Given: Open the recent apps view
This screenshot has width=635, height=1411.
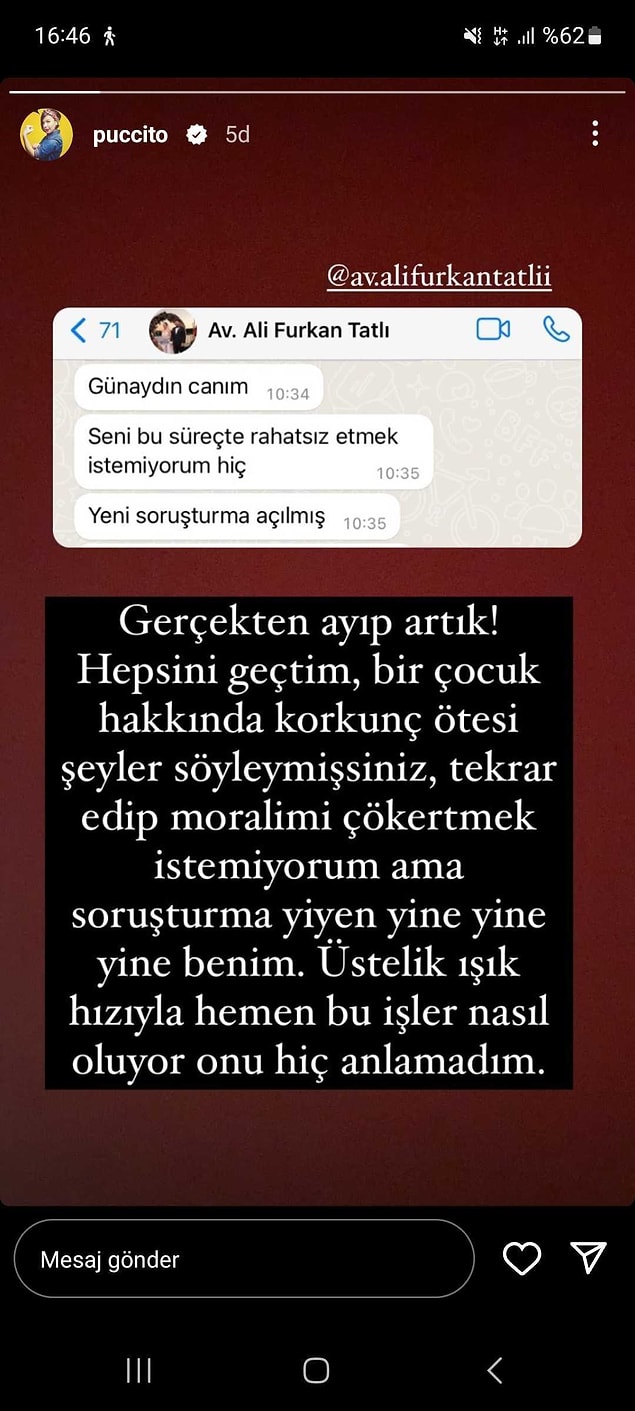Looking at the screenshot, I should tap(139, 1370).
